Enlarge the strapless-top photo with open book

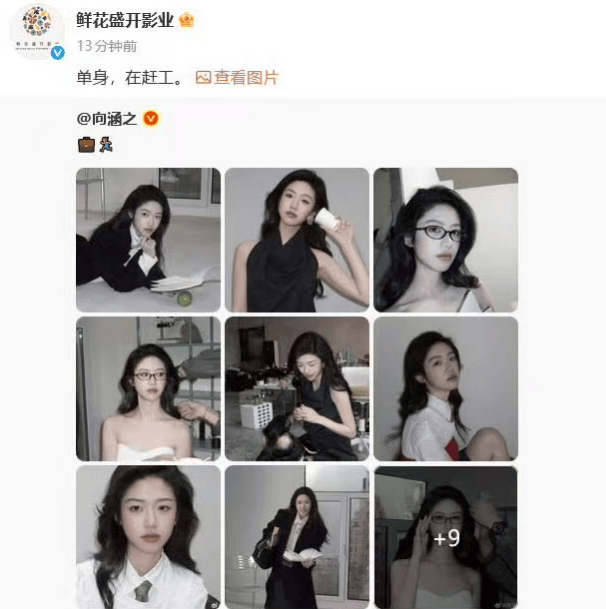[148, 389]
